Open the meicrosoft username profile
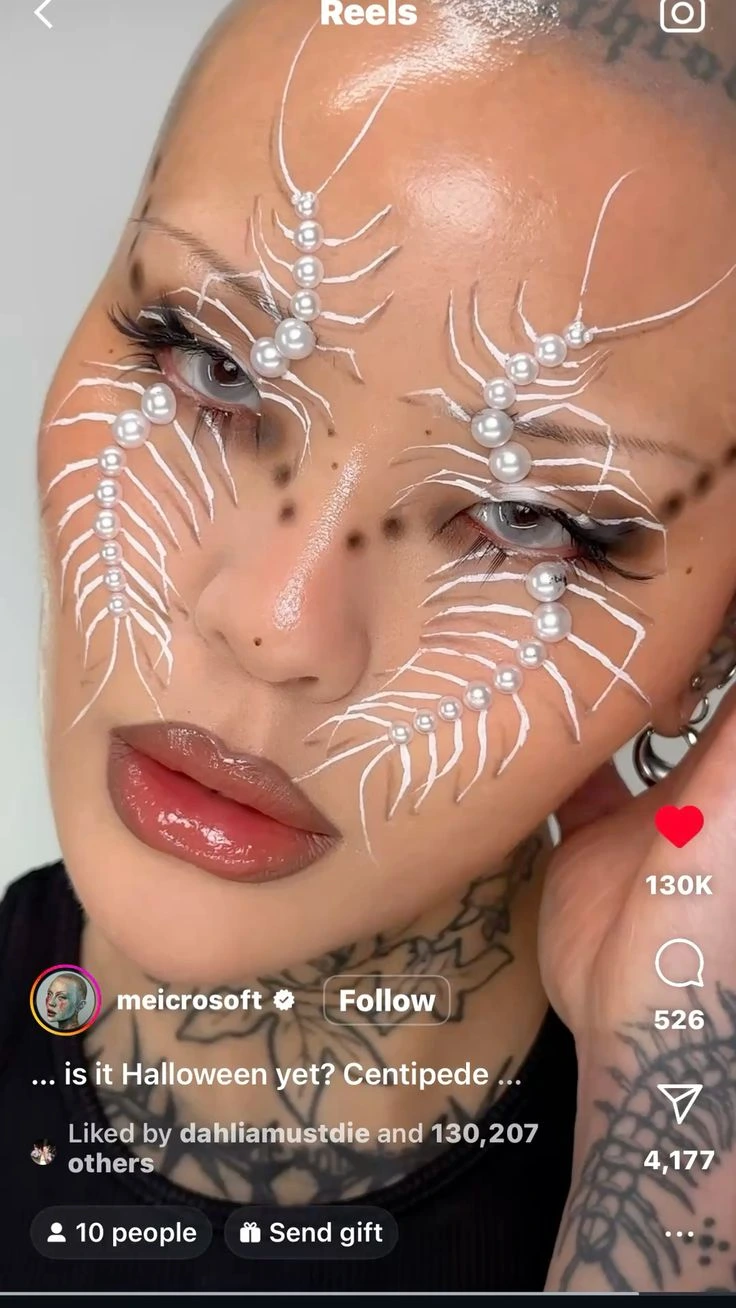Image resolution: width=736 pixels, height=1308 pixels. [x=189, y=1000]
